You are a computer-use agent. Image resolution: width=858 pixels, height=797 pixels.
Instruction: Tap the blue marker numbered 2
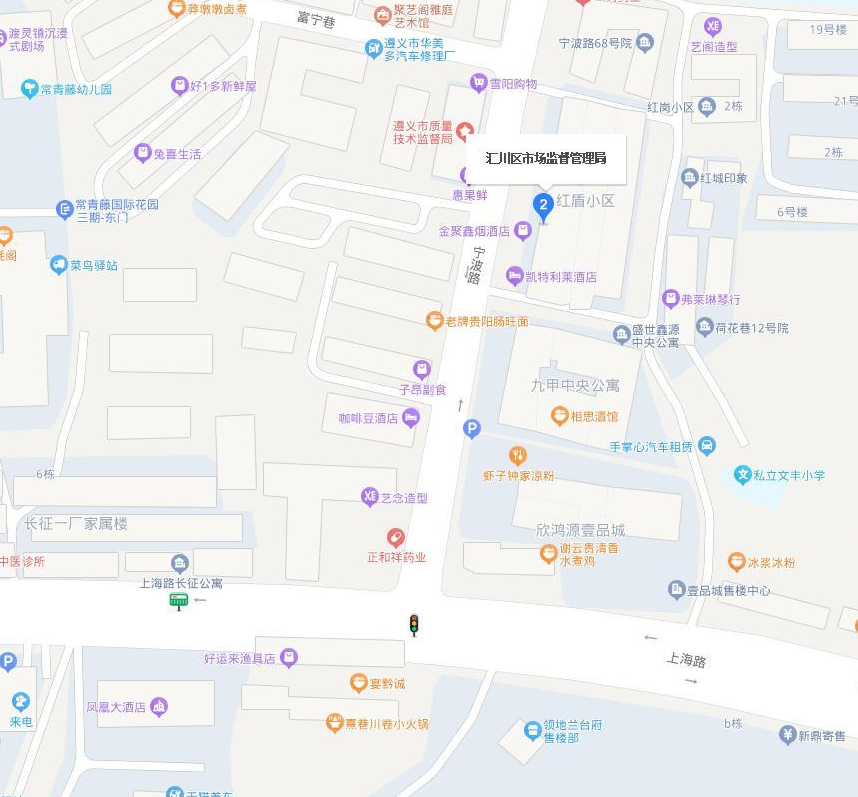[543, 208]
